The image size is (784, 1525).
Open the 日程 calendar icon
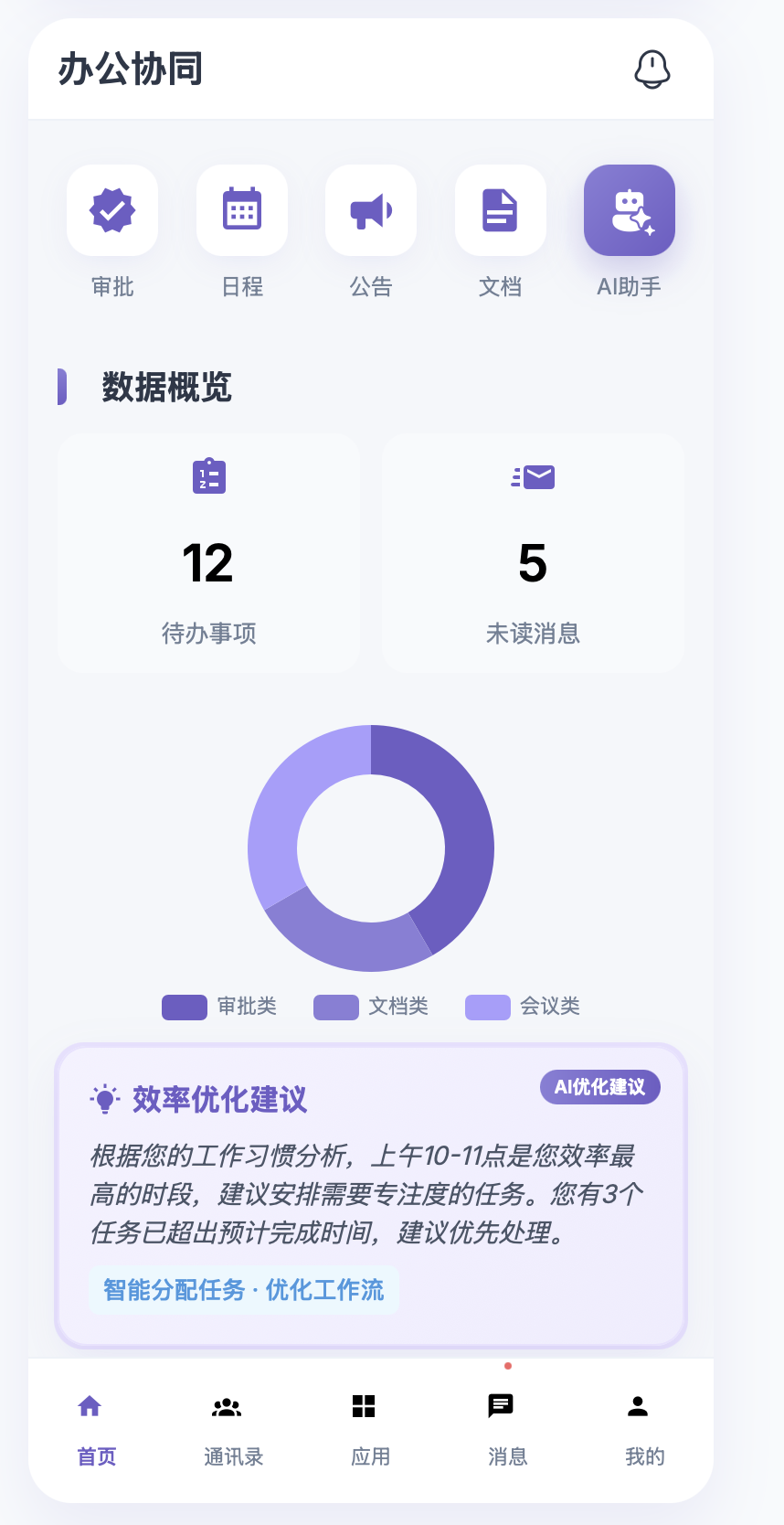tap(241, 210)
